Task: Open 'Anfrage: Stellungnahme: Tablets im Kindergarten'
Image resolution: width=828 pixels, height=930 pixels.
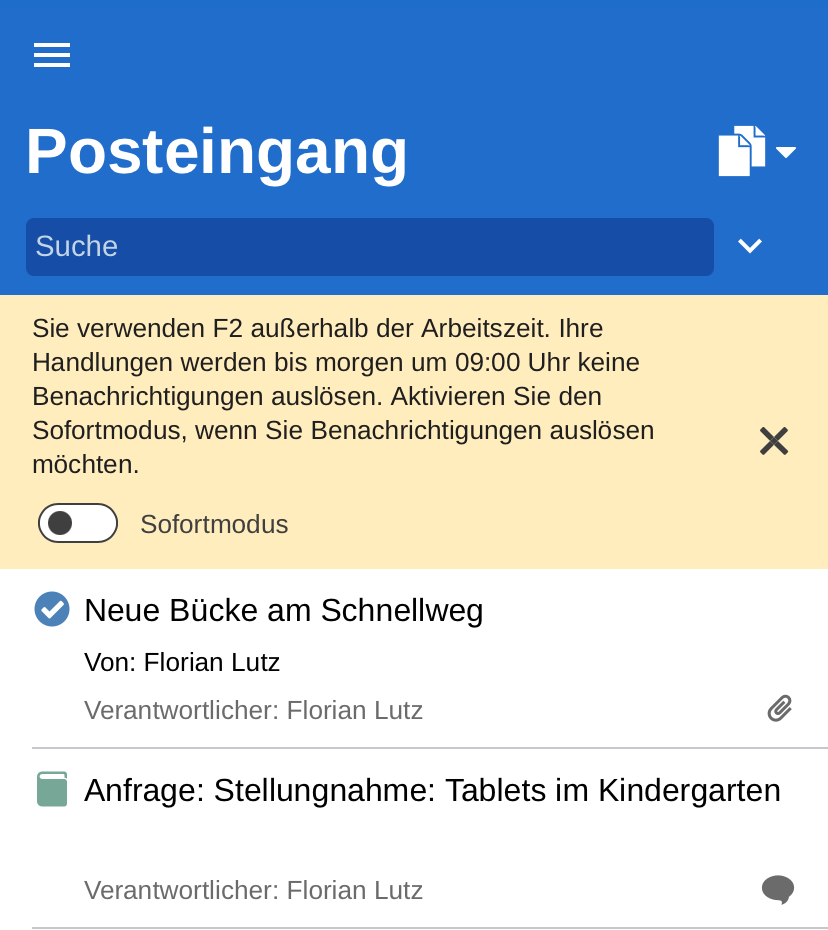Action: coord(432,790)
